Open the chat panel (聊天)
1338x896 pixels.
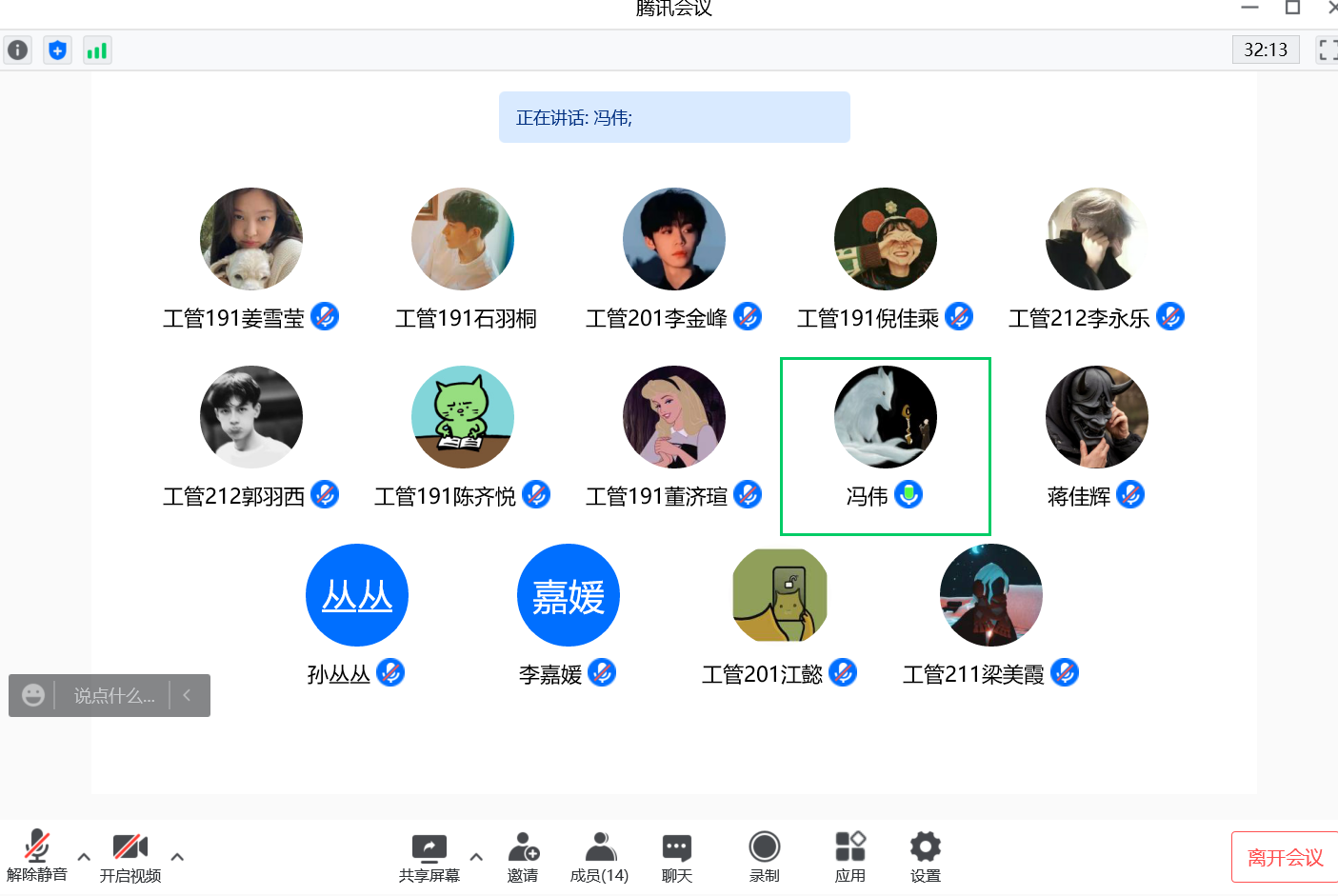pyautogui.click(x=676, y=855)
